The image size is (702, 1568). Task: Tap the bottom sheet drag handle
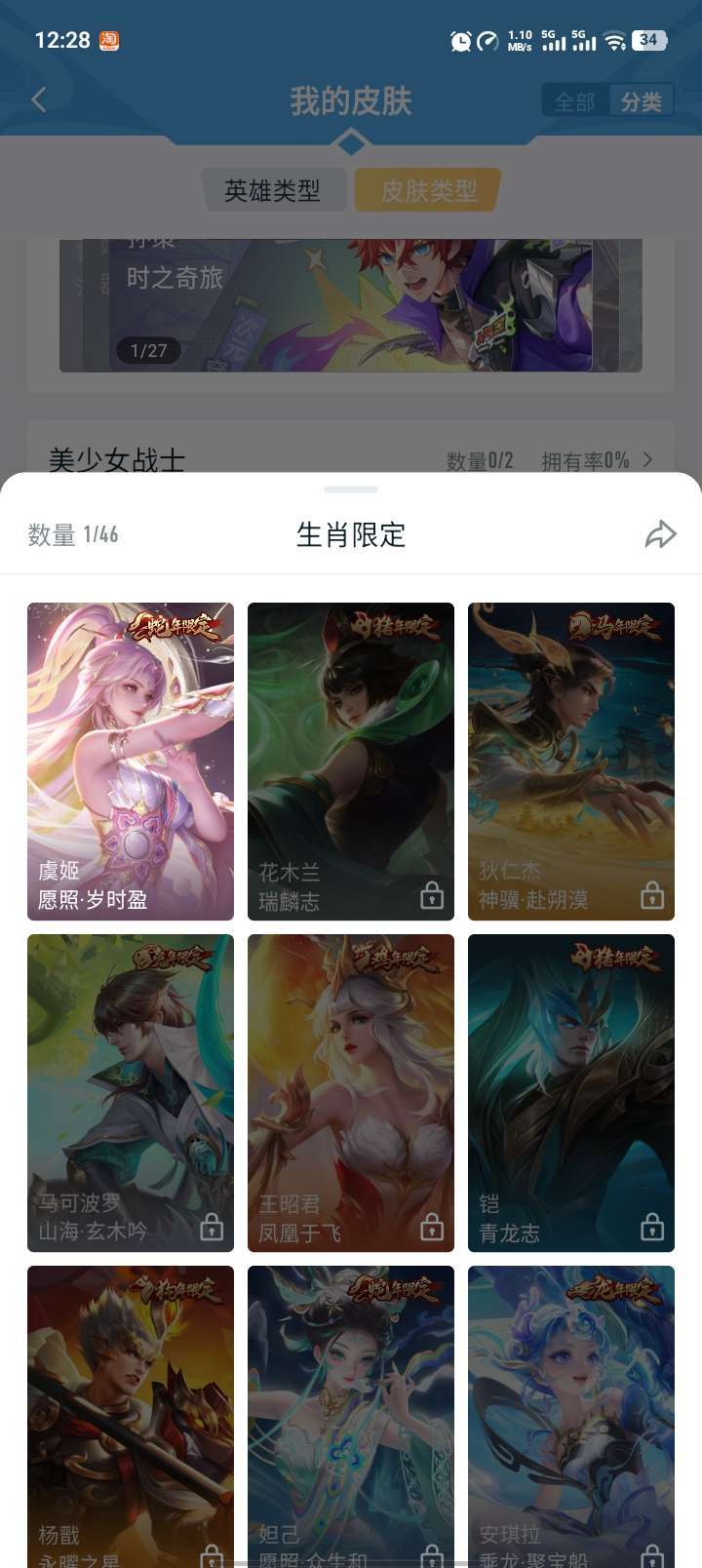pos(351,490)
